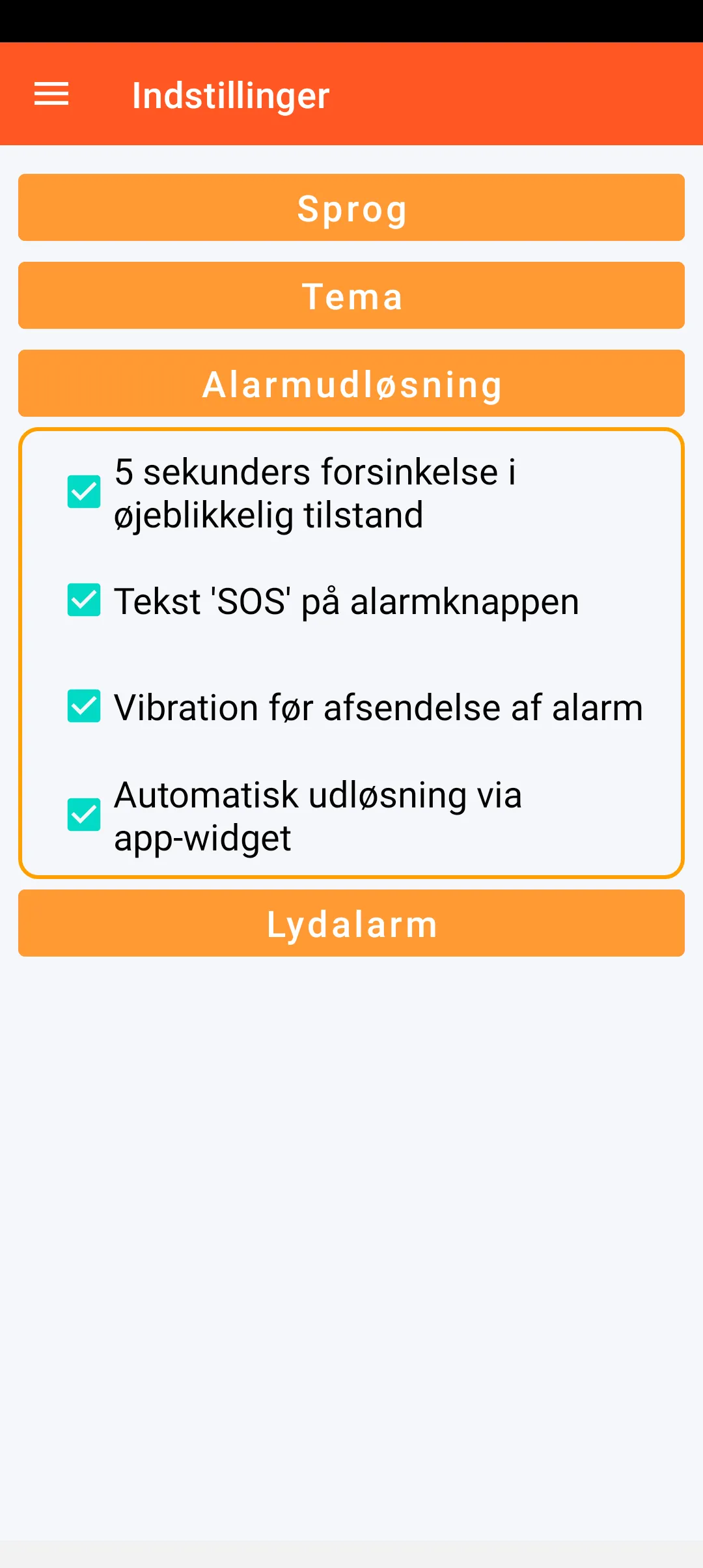Image resolution: width=703 pixels, height=1568 pixels.
Task: Disable Tekst 'SOS' på alarmknappen
Action: pyautogui.click(x=84, y=600)
